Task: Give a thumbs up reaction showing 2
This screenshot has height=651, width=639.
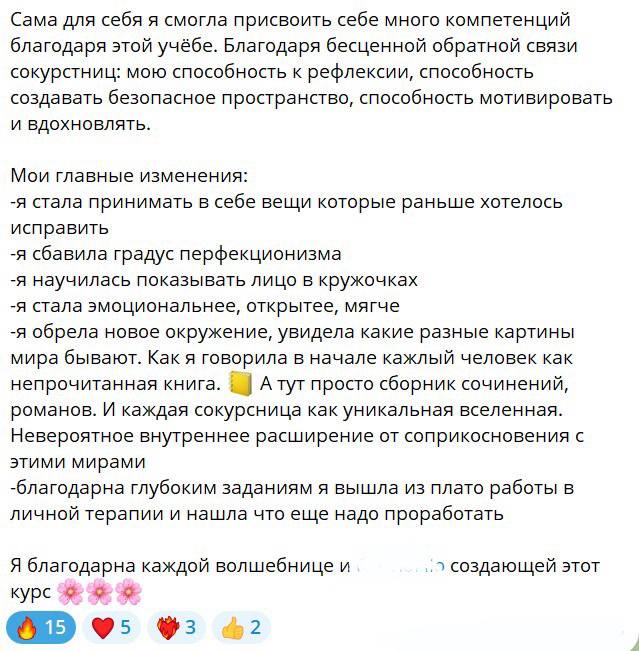Action: point(241,628)
